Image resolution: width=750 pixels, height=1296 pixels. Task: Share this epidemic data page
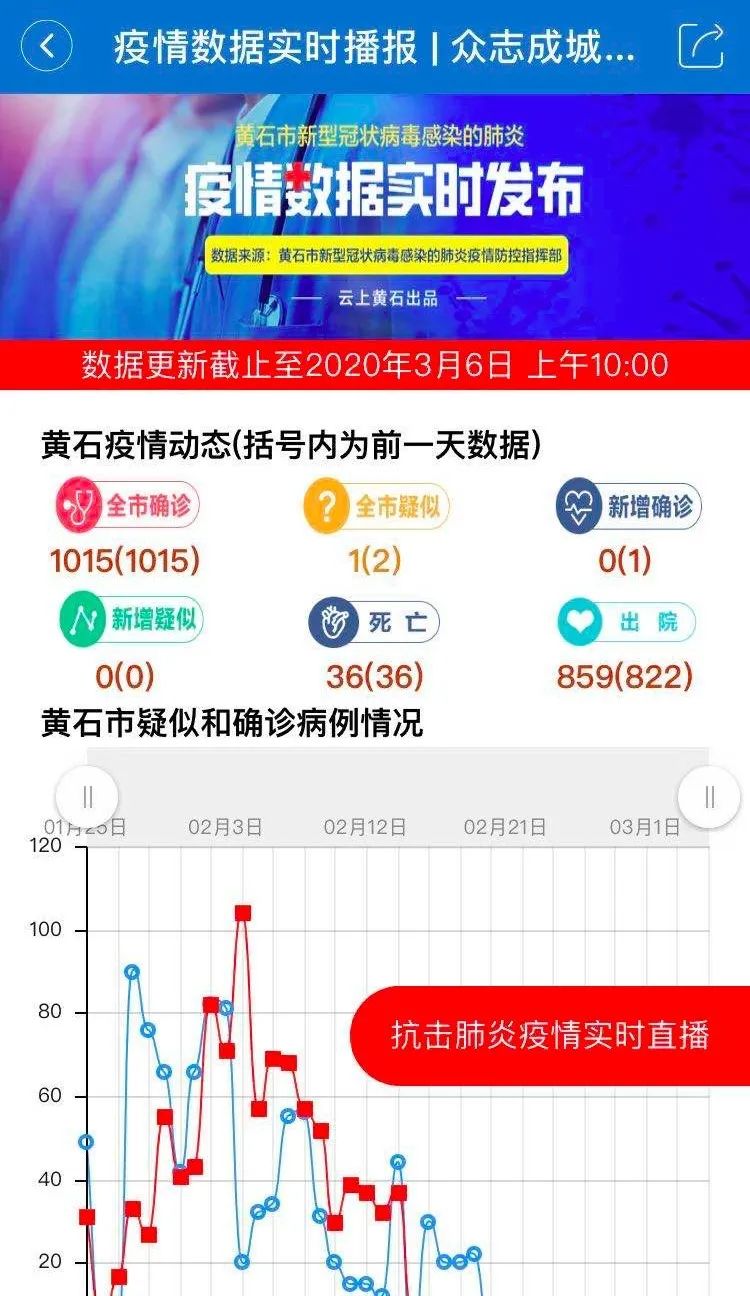click(x=701, y=45)
